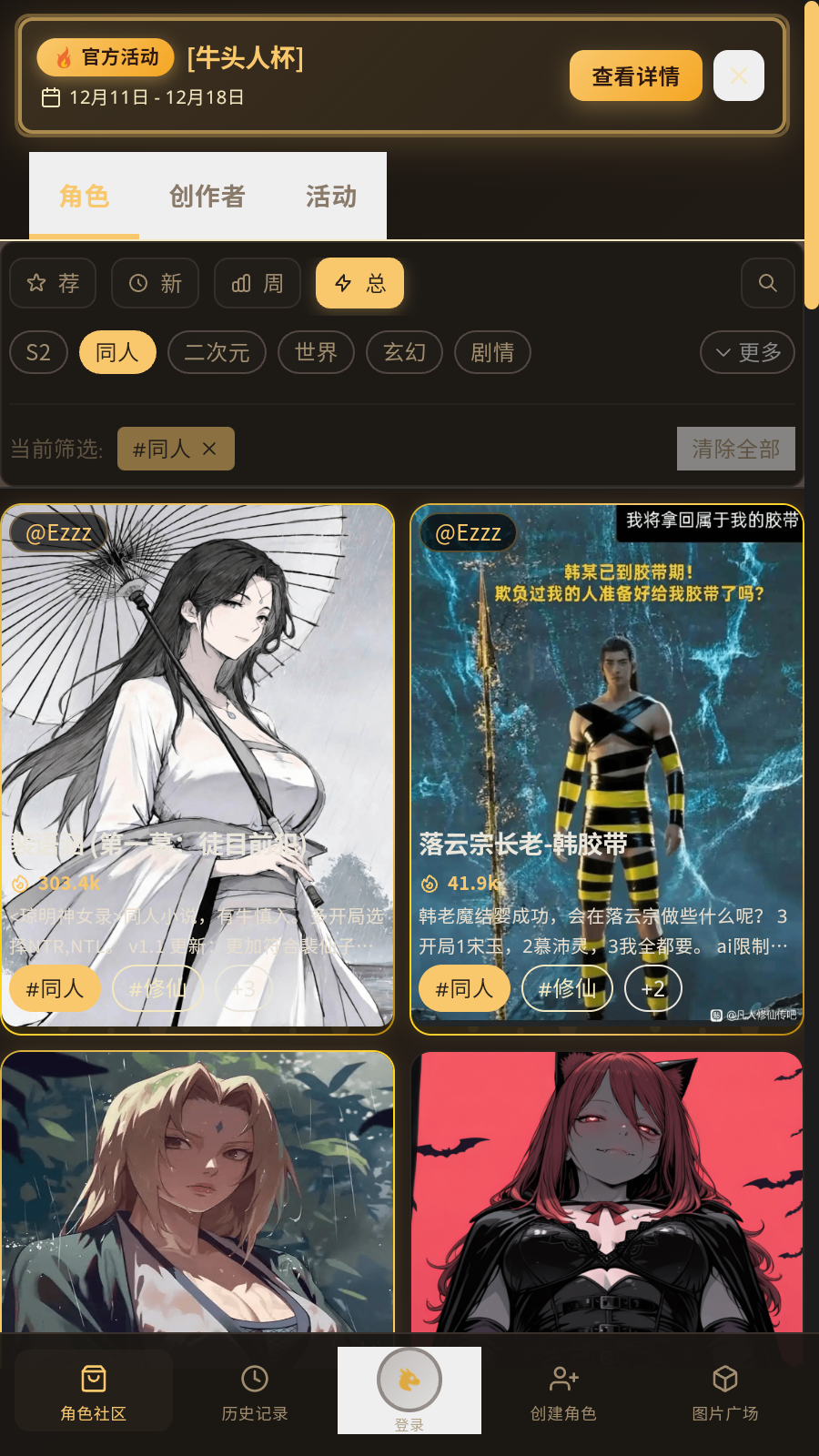This screenshot has width=819, height=1456.
Task: Filter by 世界 chip
Action: pos(316,352)
